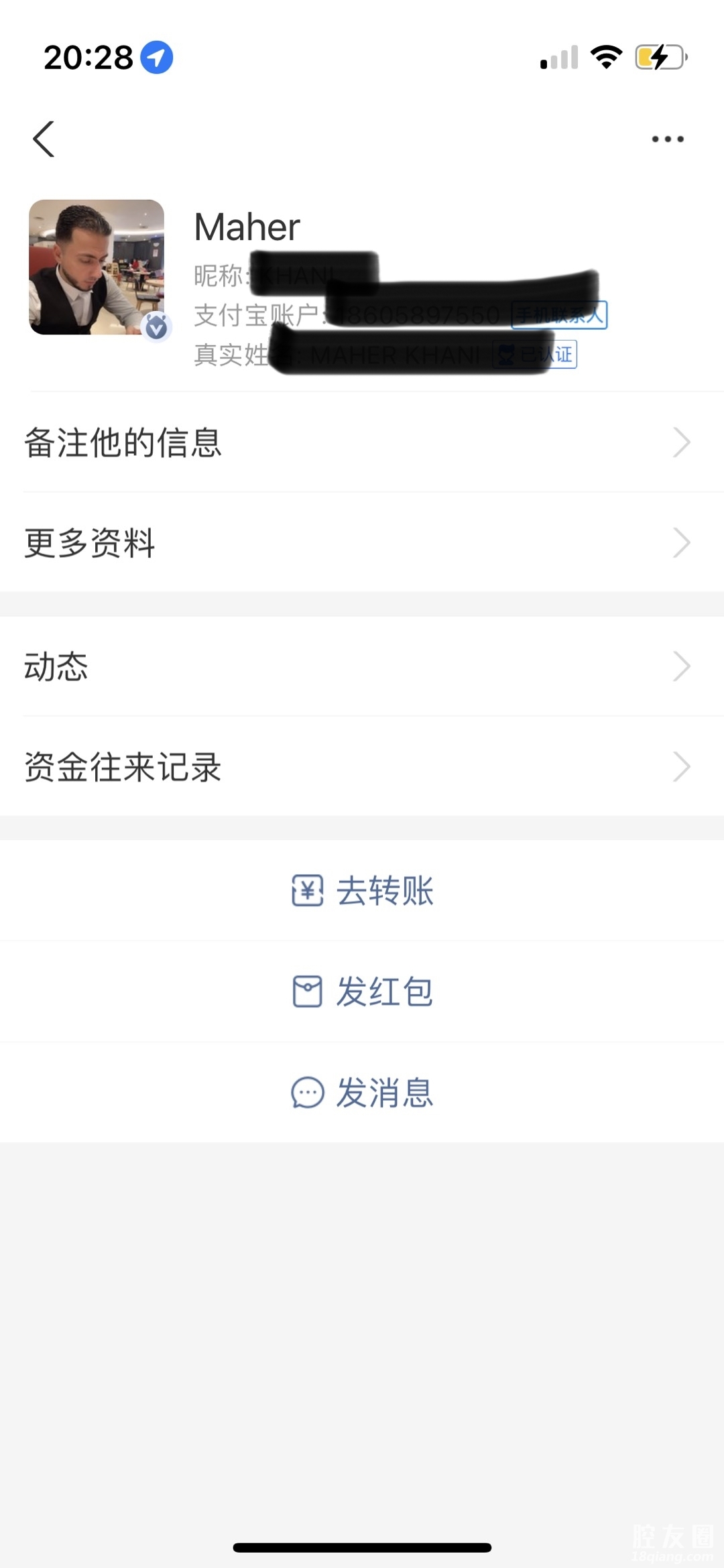
Task: Open 更多资料 details
Action: pyautogui.click(x=362, y=542)
